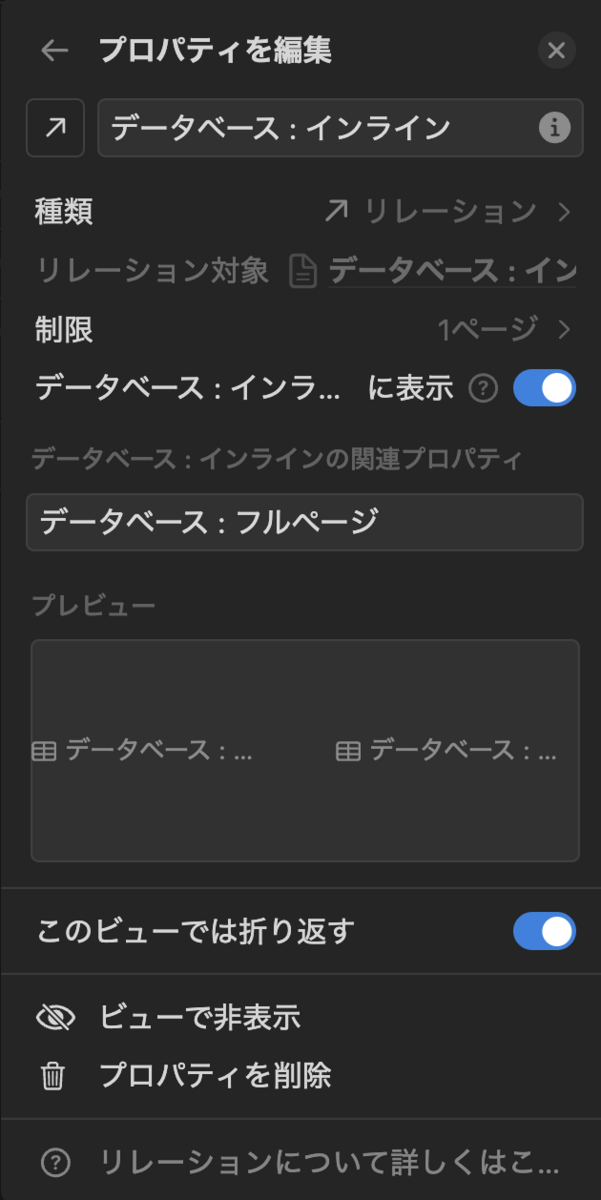The image size is (601, 1200).
Task: Disable このビューでは折り返す wrapping
Action: [x=544, y=932]
